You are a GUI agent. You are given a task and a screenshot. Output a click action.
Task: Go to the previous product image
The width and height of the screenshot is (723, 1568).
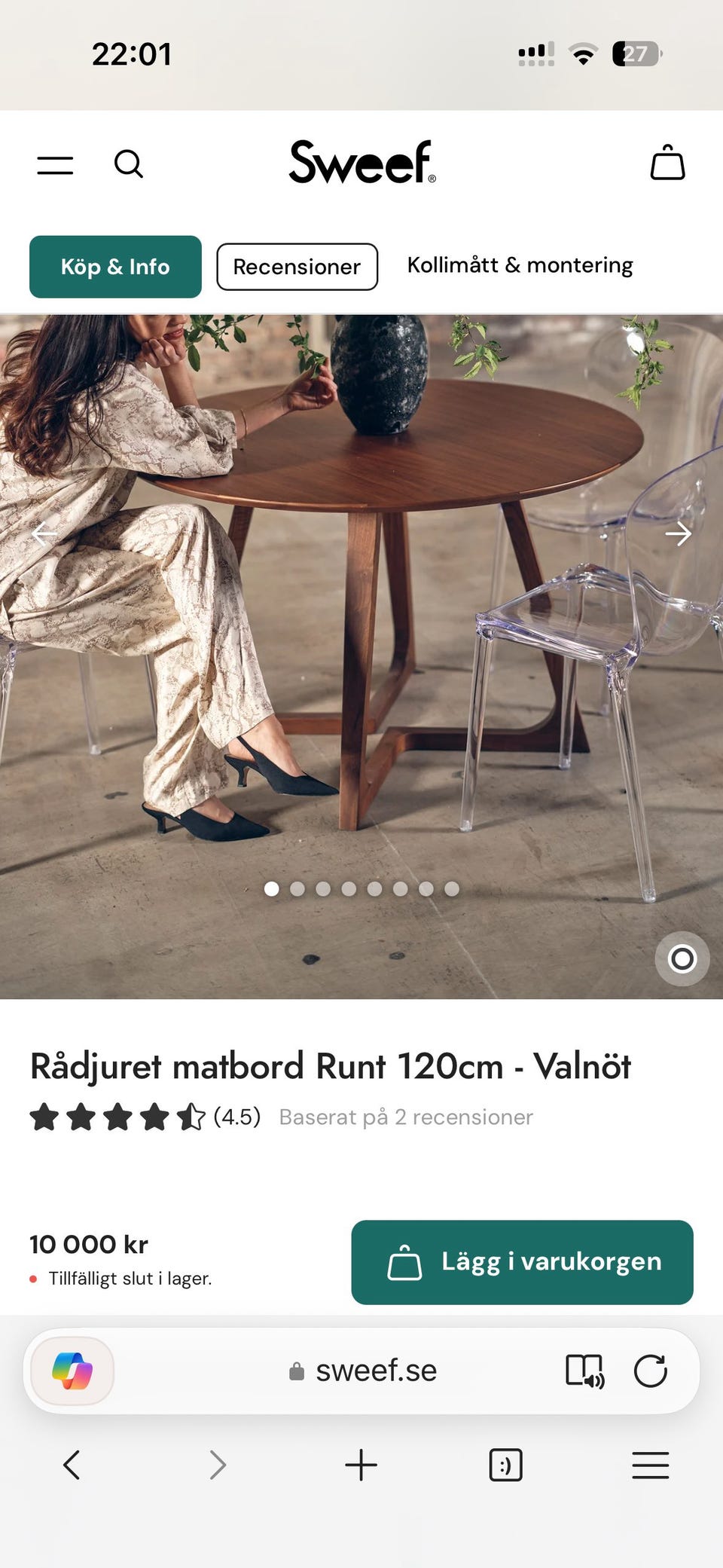pyautogui.click(x=44, y=533)
